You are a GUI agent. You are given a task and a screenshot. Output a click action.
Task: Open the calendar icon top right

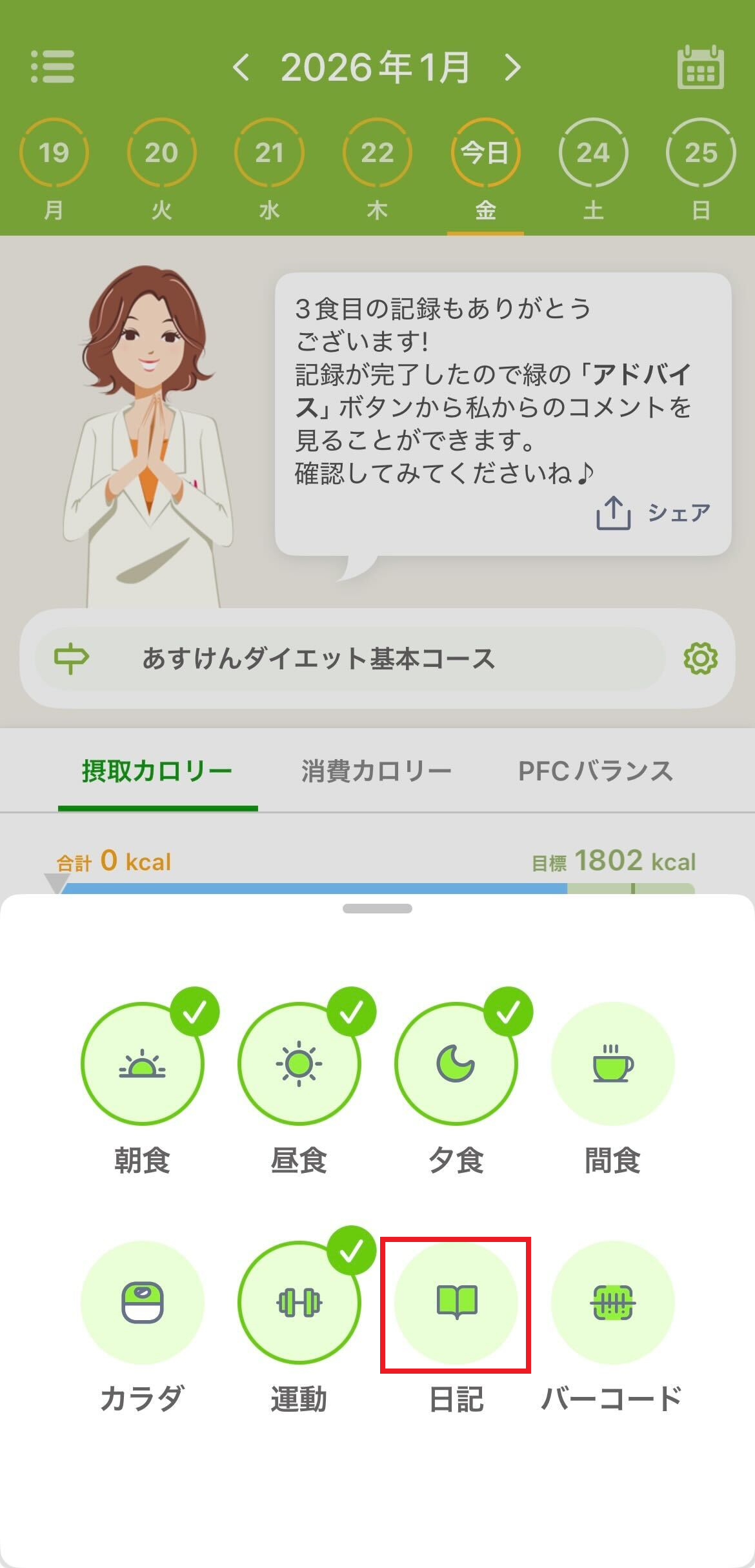[701, 66]
